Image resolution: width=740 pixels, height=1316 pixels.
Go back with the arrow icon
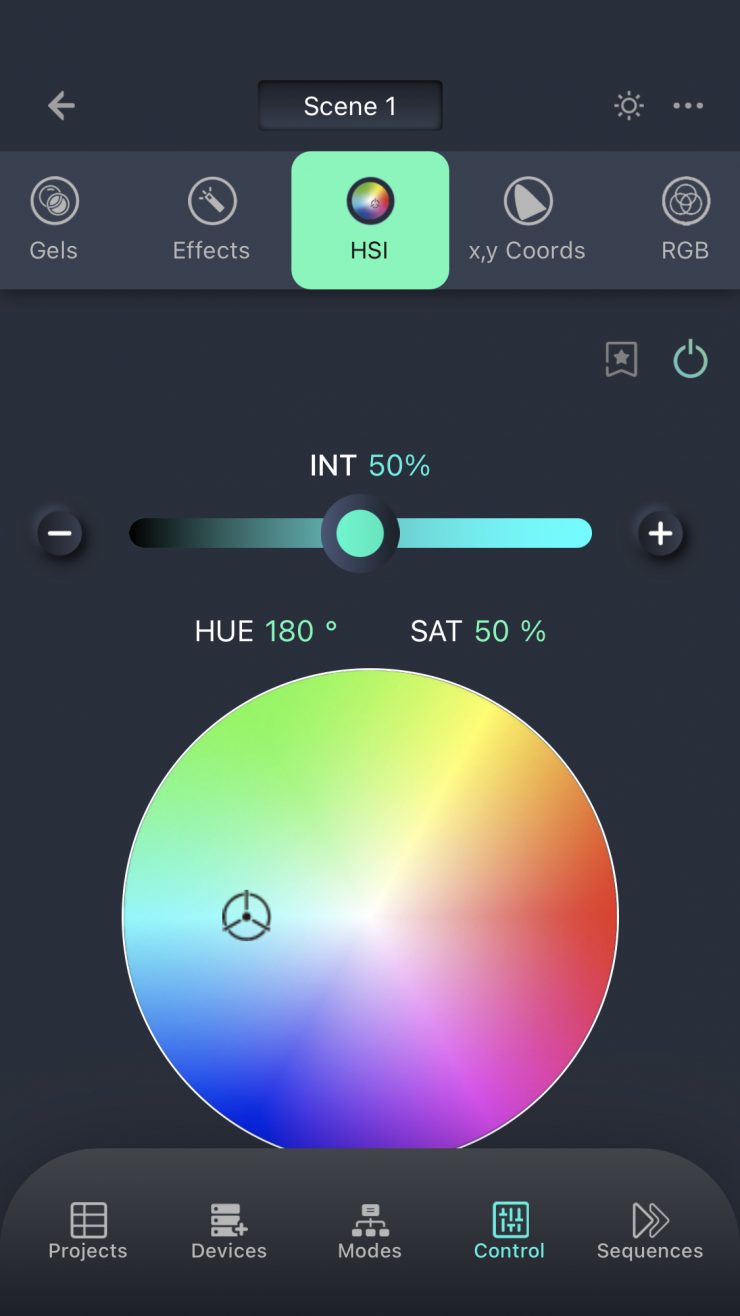[61, 106]
